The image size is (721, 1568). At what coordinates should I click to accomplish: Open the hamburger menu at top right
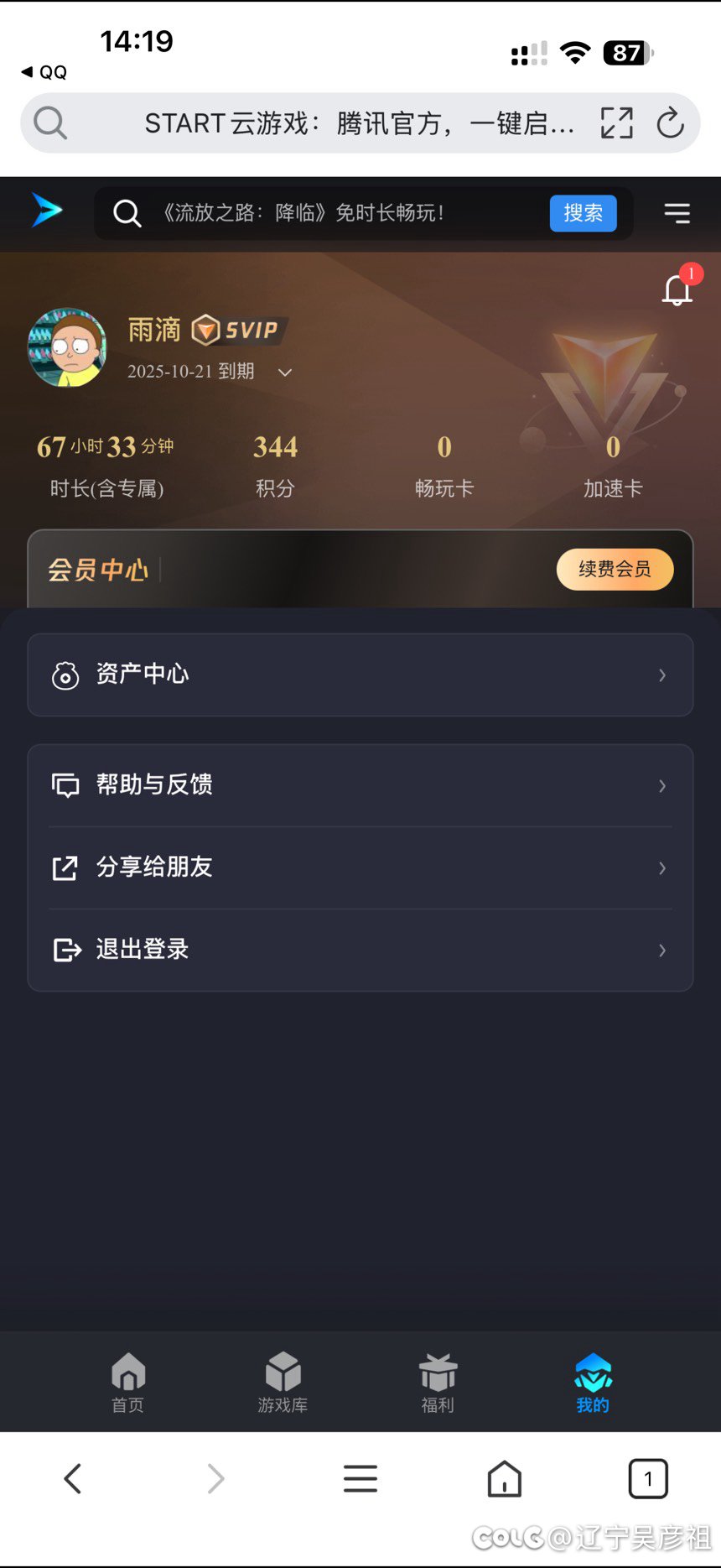677,213
